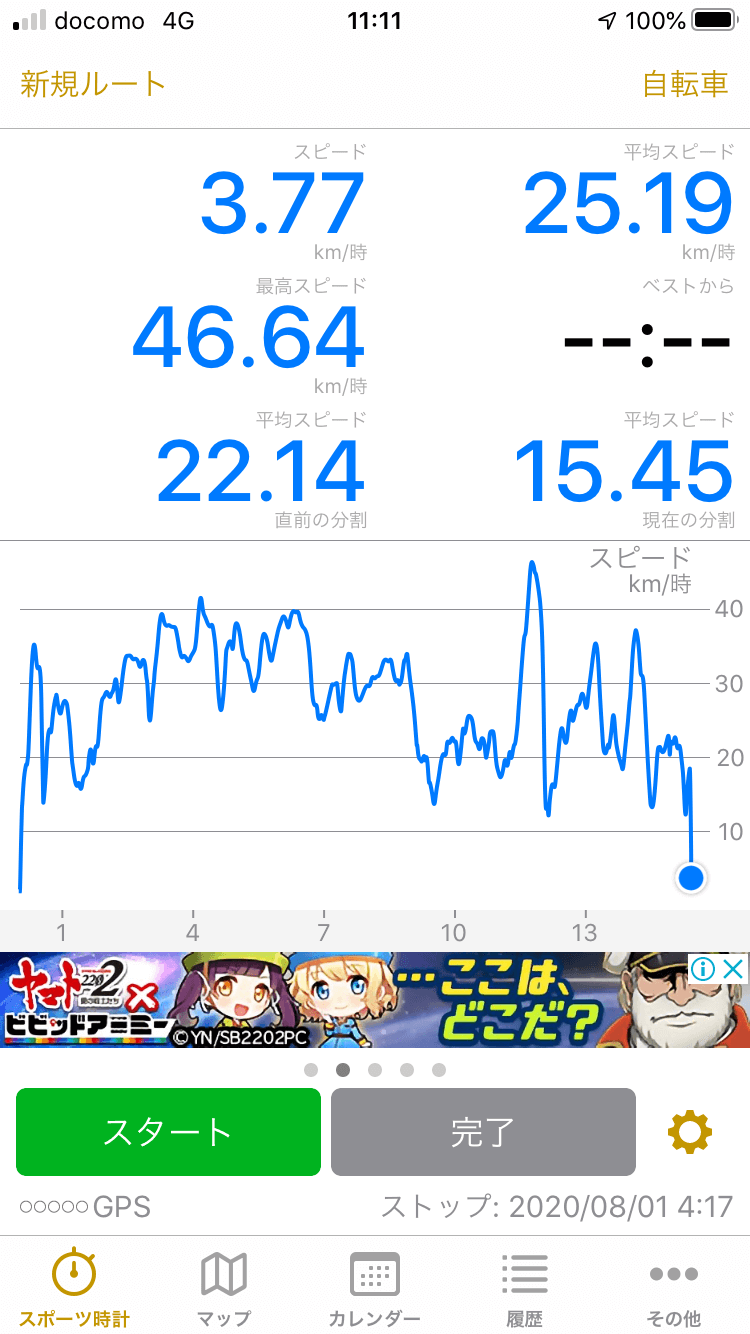Image resolution: width=750 pixels, height=1334 pixels.
Task: Change the 自転車 activity type
Action: (685, 84)
